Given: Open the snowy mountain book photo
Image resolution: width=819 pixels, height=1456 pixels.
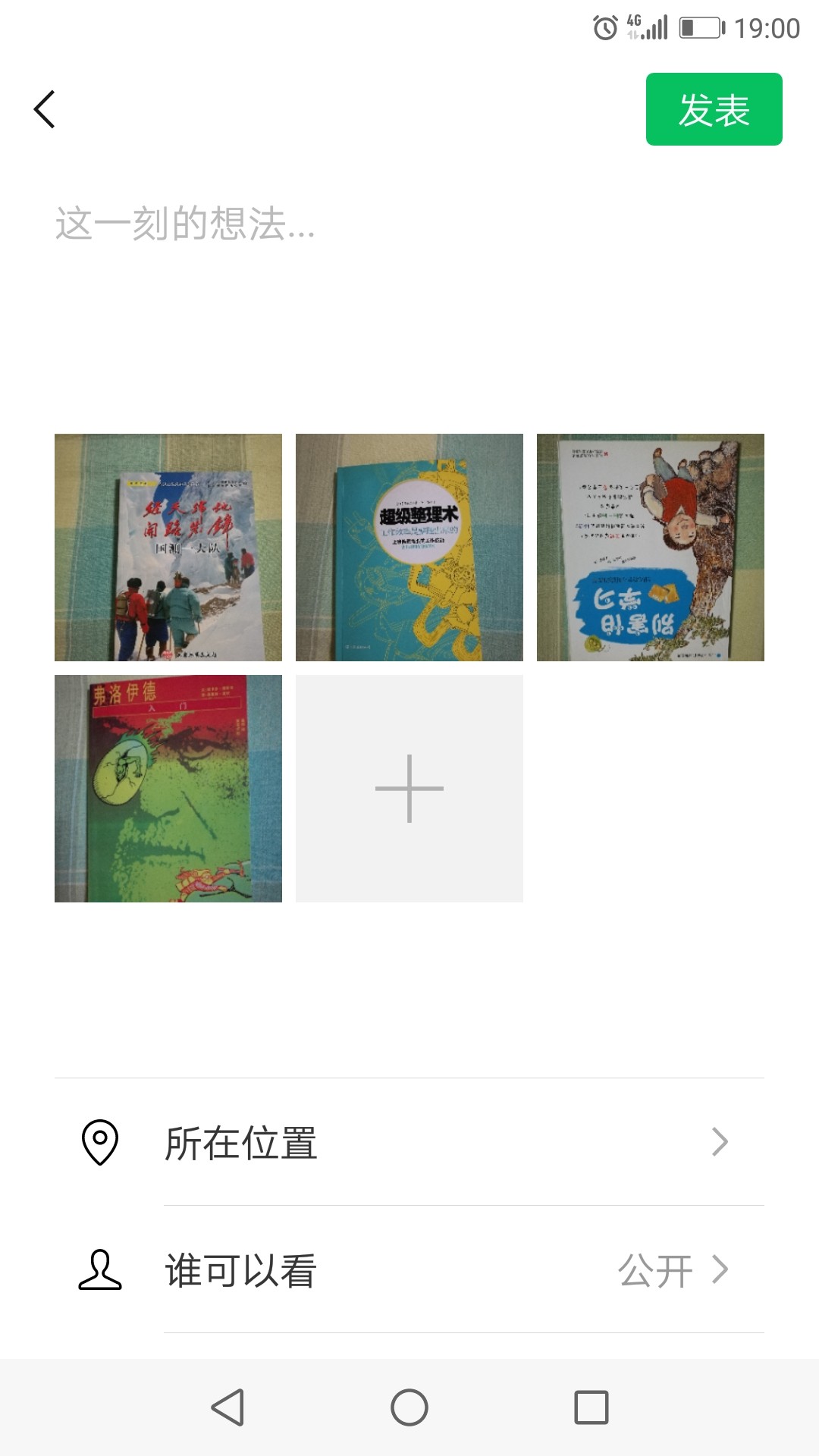Looking at the screenshot, I should click(168, 548).
